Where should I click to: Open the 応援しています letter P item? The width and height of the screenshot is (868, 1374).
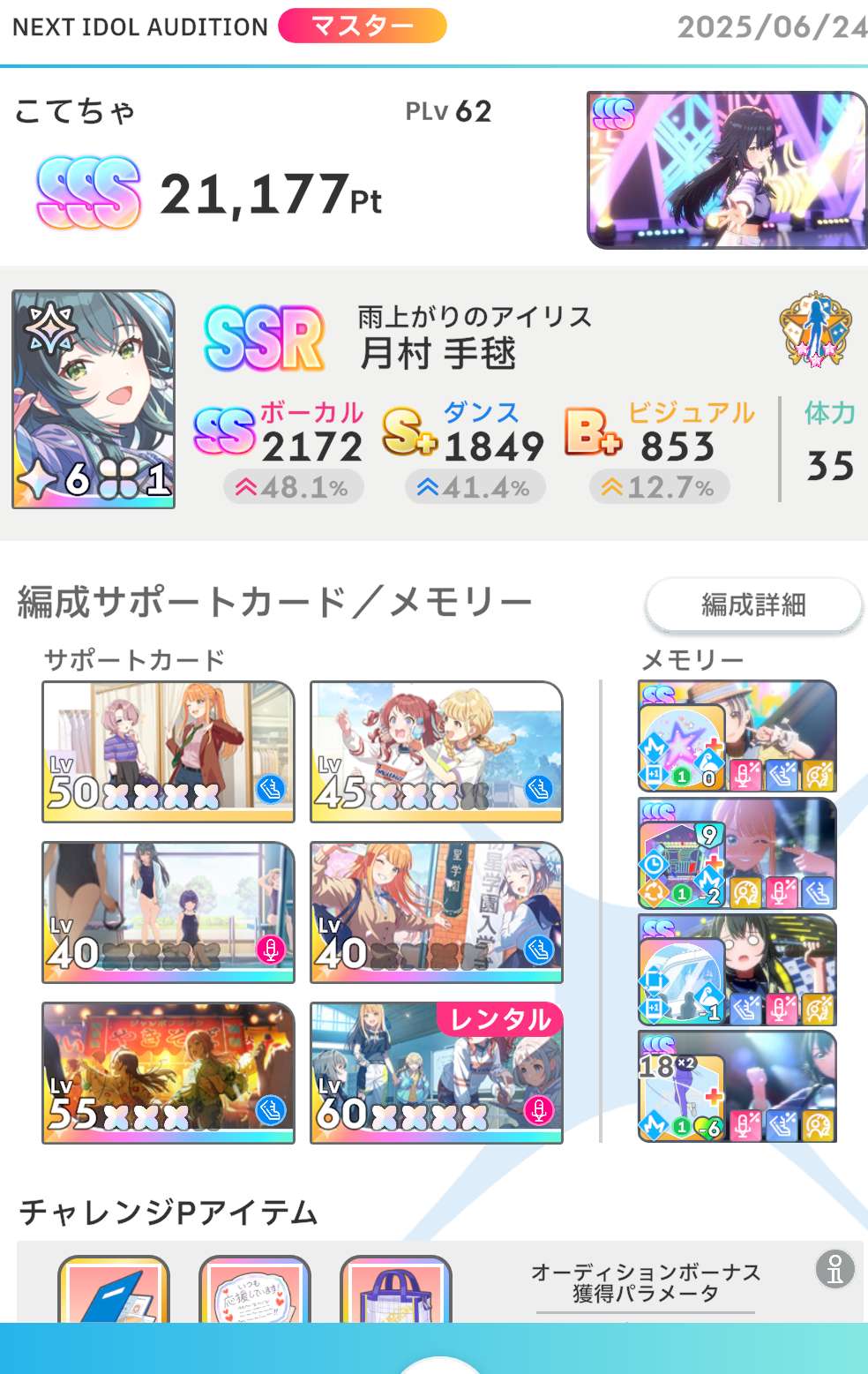[255, 1290]
